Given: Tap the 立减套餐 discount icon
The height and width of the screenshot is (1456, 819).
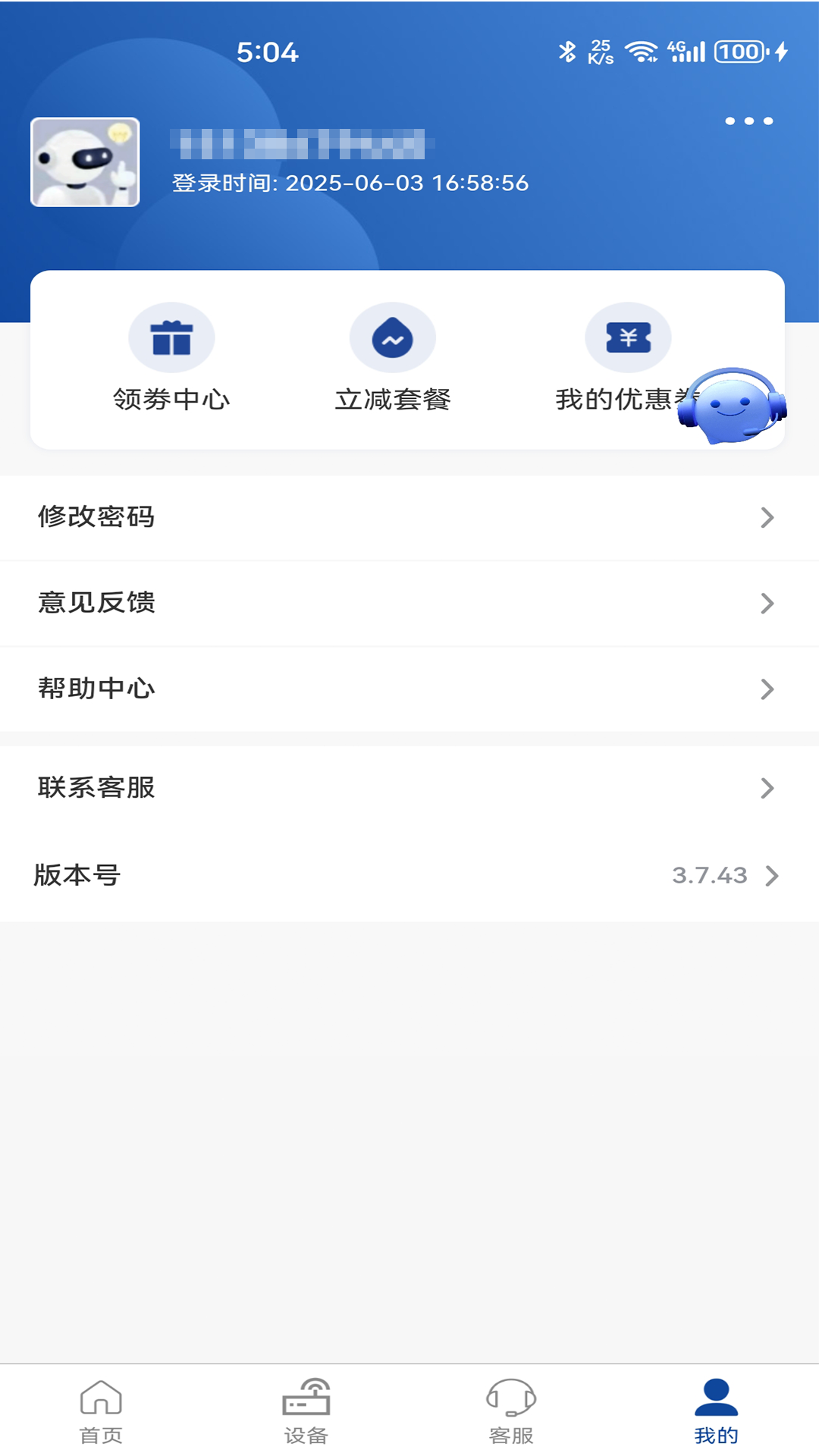Looking at the screenshot, I should point(392,337).
